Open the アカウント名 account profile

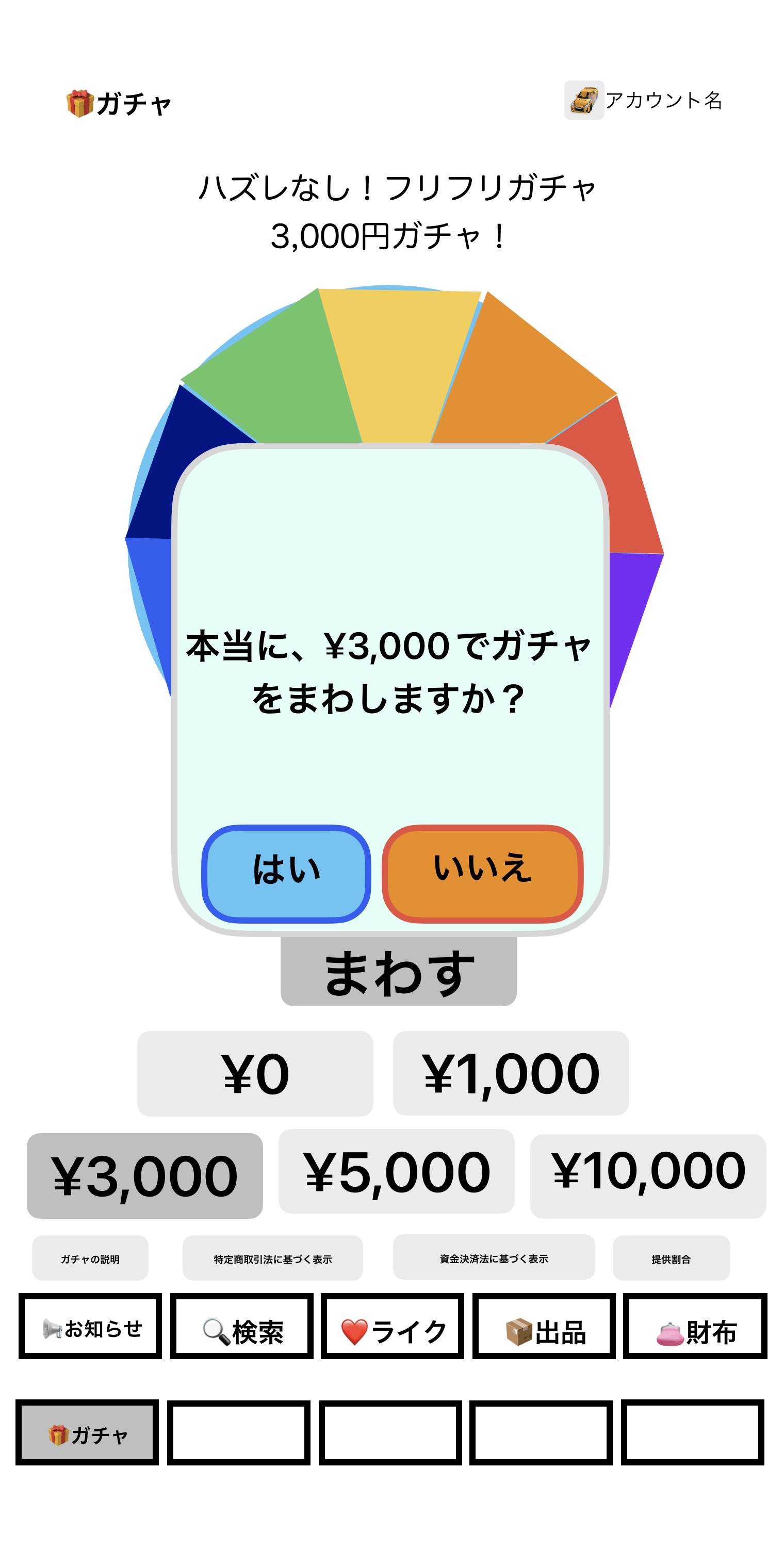click(643, 100)
